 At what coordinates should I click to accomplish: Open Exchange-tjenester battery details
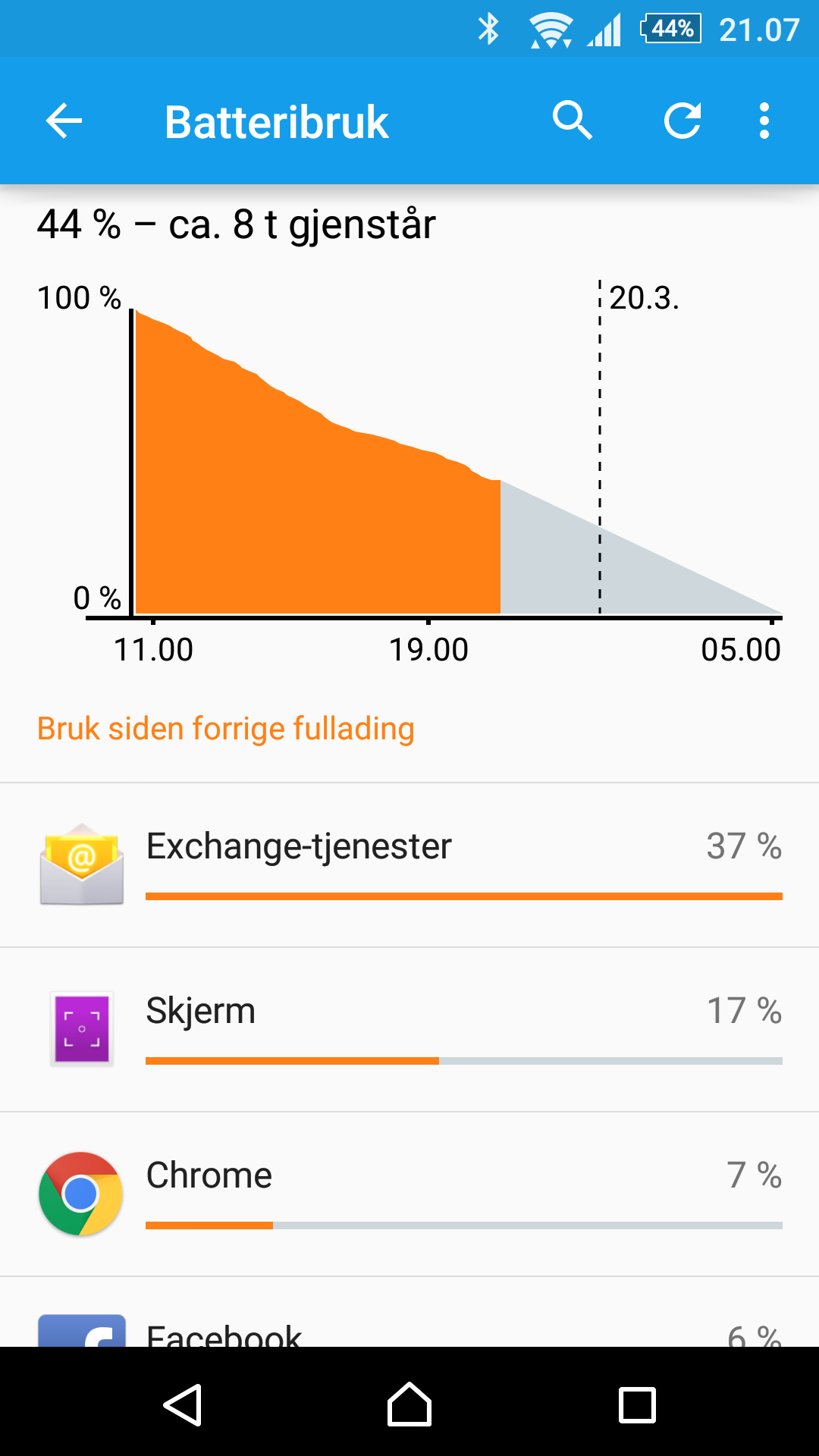(x=409, y=865)
